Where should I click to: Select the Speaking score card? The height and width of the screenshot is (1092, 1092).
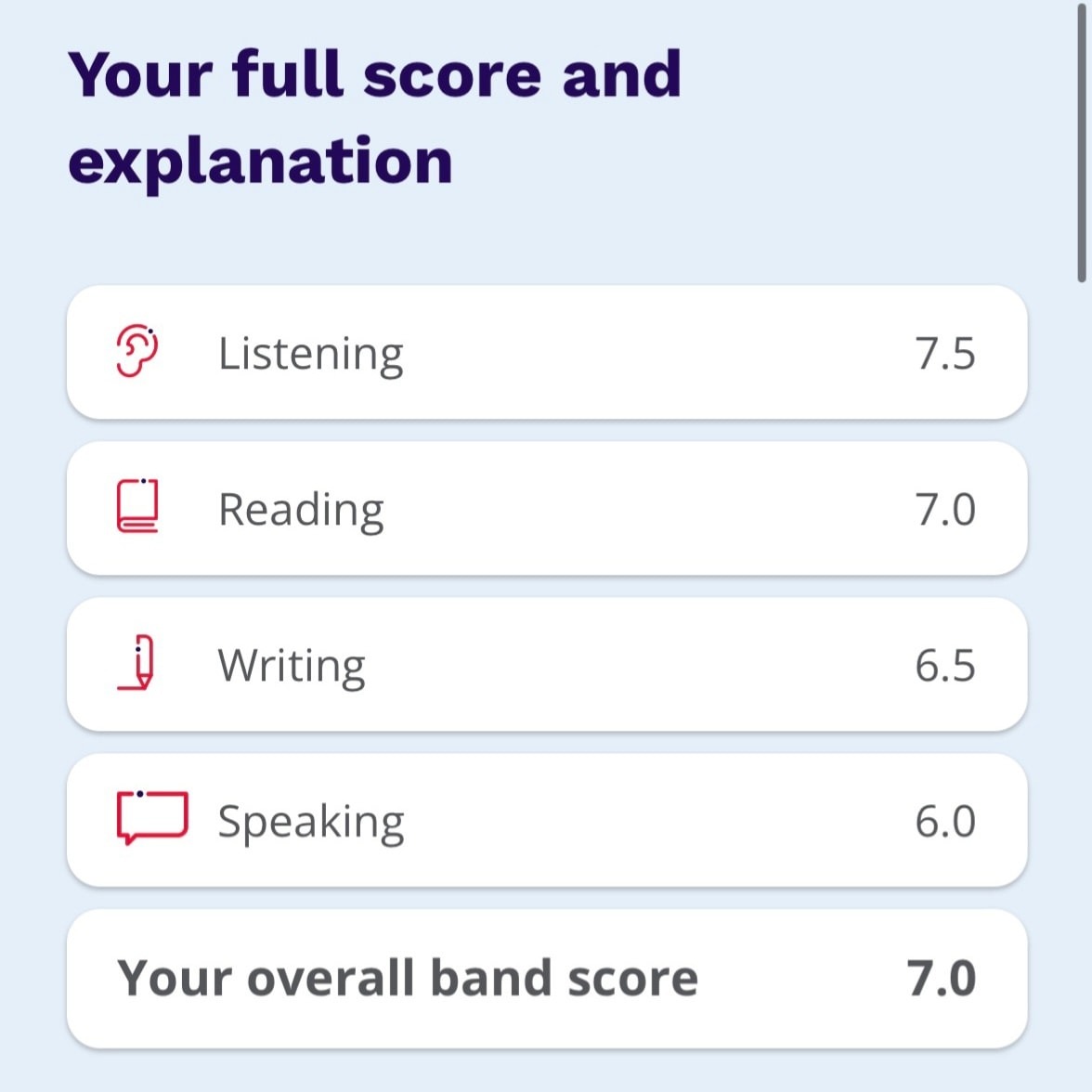coord(546,821)
